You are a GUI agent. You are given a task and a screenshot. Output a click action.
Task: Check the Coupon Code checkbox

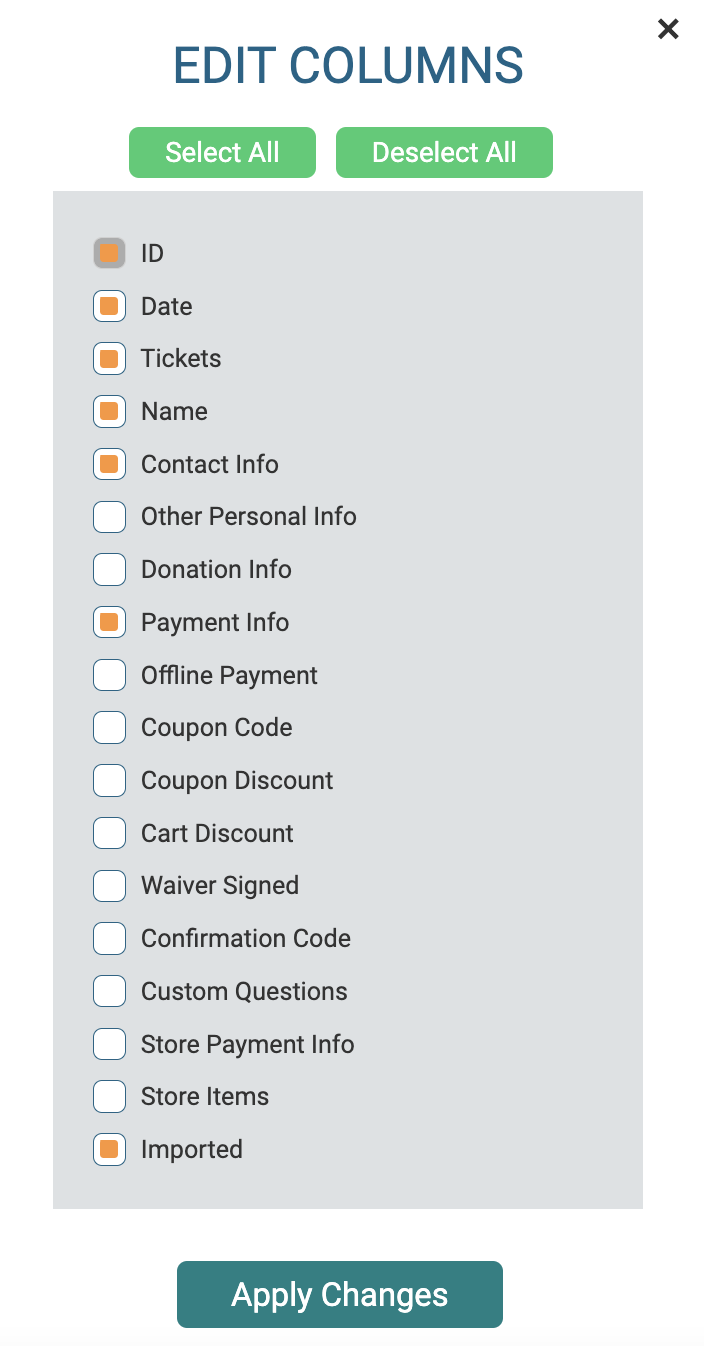[x=110, y=728]
